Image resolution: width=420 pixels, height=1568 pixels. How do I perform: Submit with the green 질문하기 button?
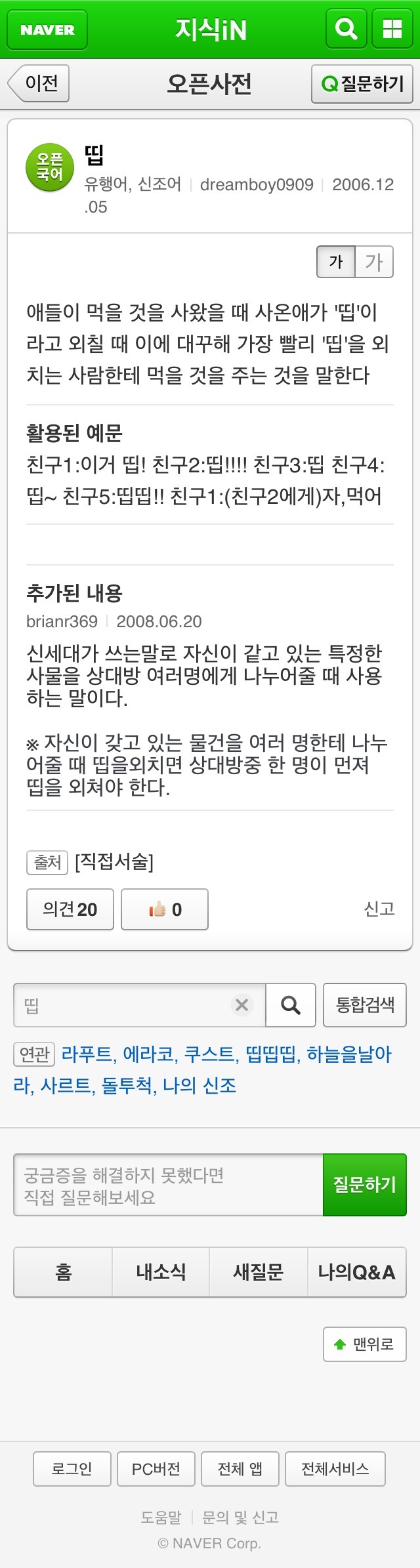click(365, 1185)
